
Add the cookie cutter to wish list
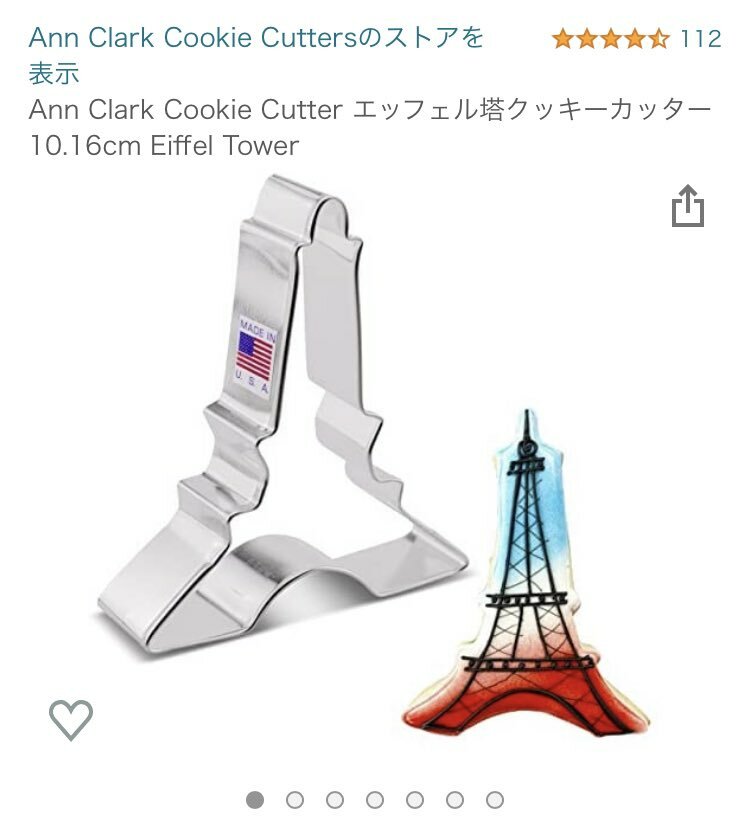tap(71, 719)
